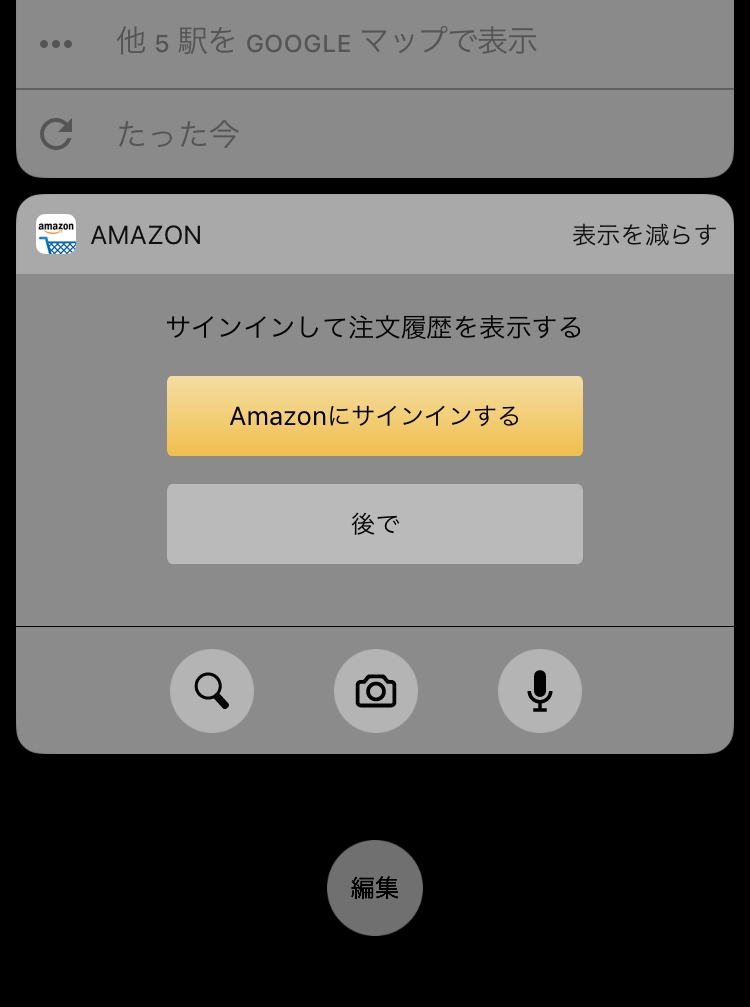Open Amazon search with the magnifier icon
750x1007 pixels.
coord(212,691)
